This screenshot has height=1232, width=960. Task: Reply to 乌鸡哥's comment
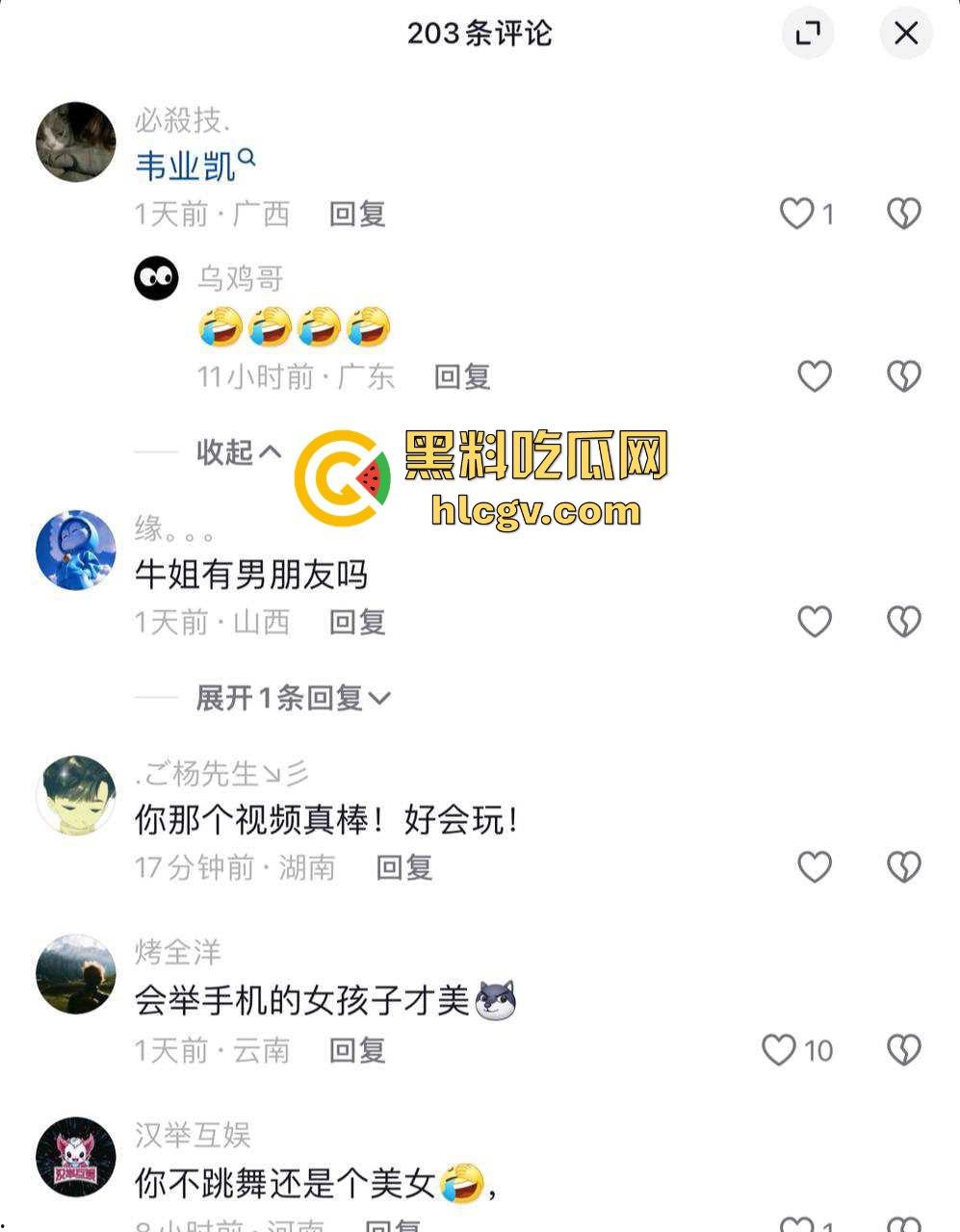coord(462,376)
